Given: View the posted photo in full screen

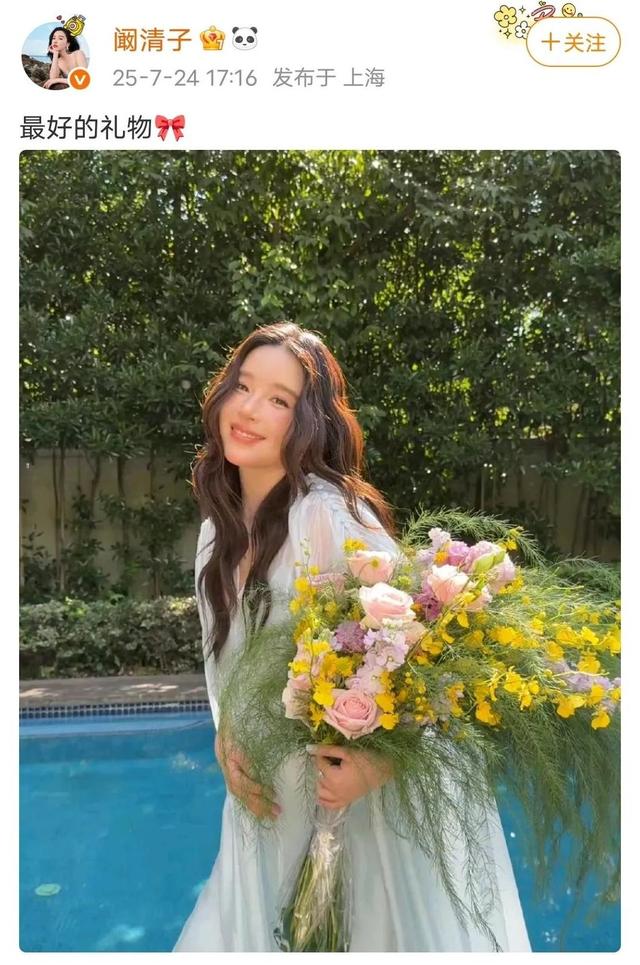Looking at the screenshot, I should tap(320, 550).
